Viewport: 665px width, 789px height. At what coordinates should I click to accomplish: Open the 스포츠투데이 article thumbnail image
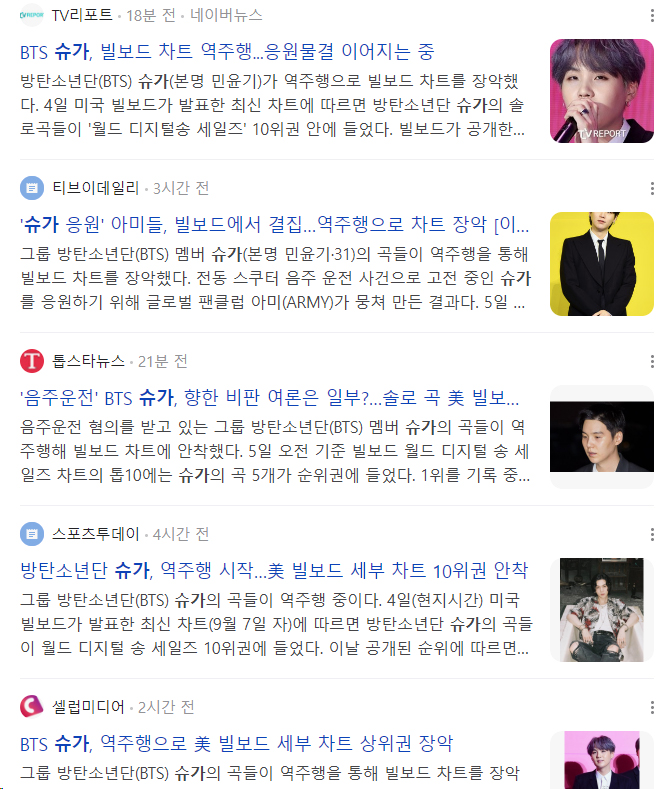(x=601, y=609)
